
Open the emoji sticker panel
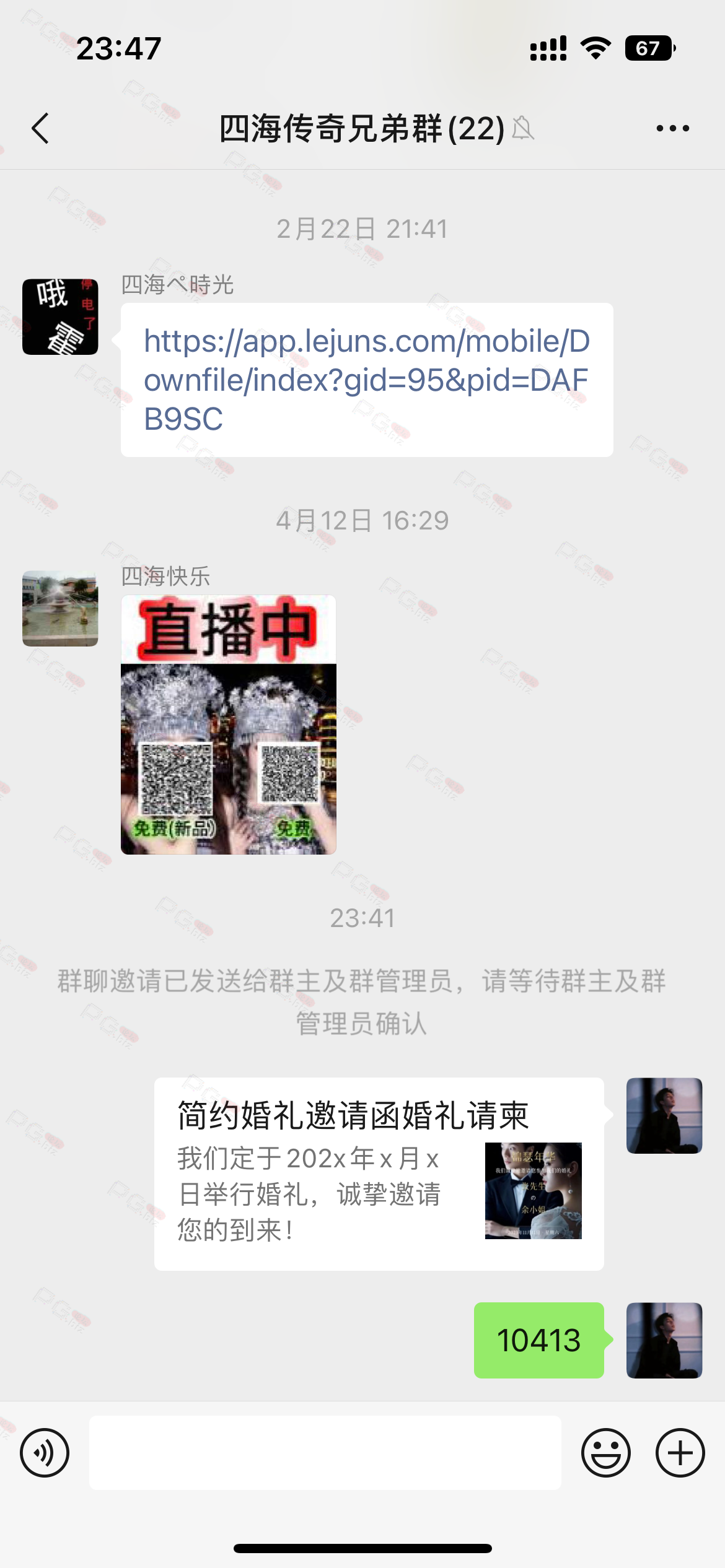tap(605, 1452)
